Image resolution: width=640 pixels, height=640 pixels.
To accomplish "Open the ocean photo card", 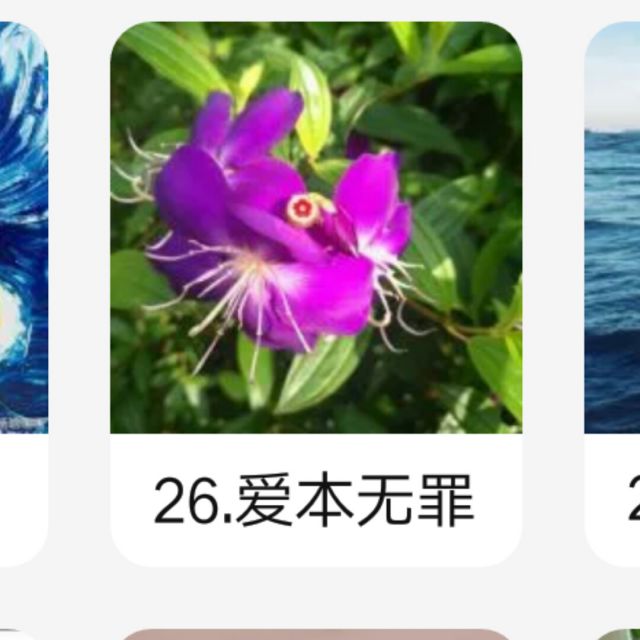I will 612,294.
